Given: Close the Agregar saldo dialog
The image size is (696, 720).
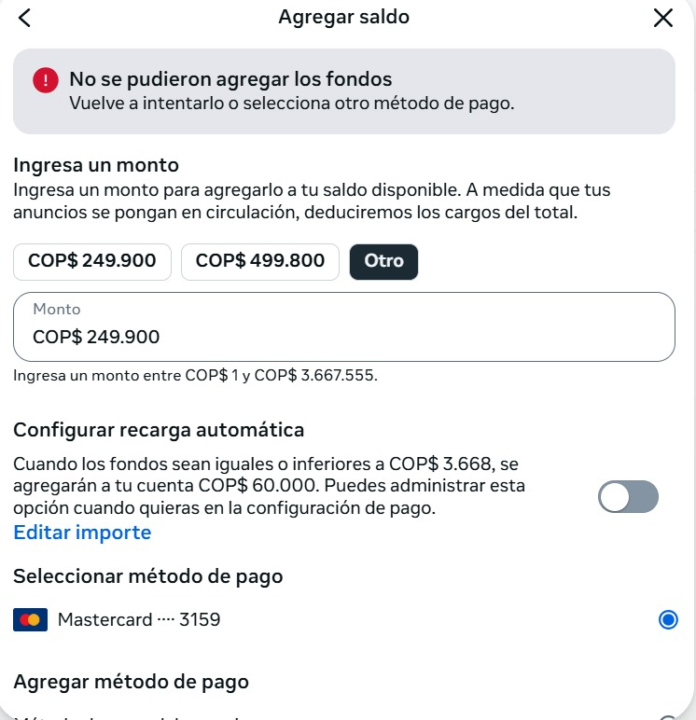Looking at the screenshot, I should click(x=663, y=17).
